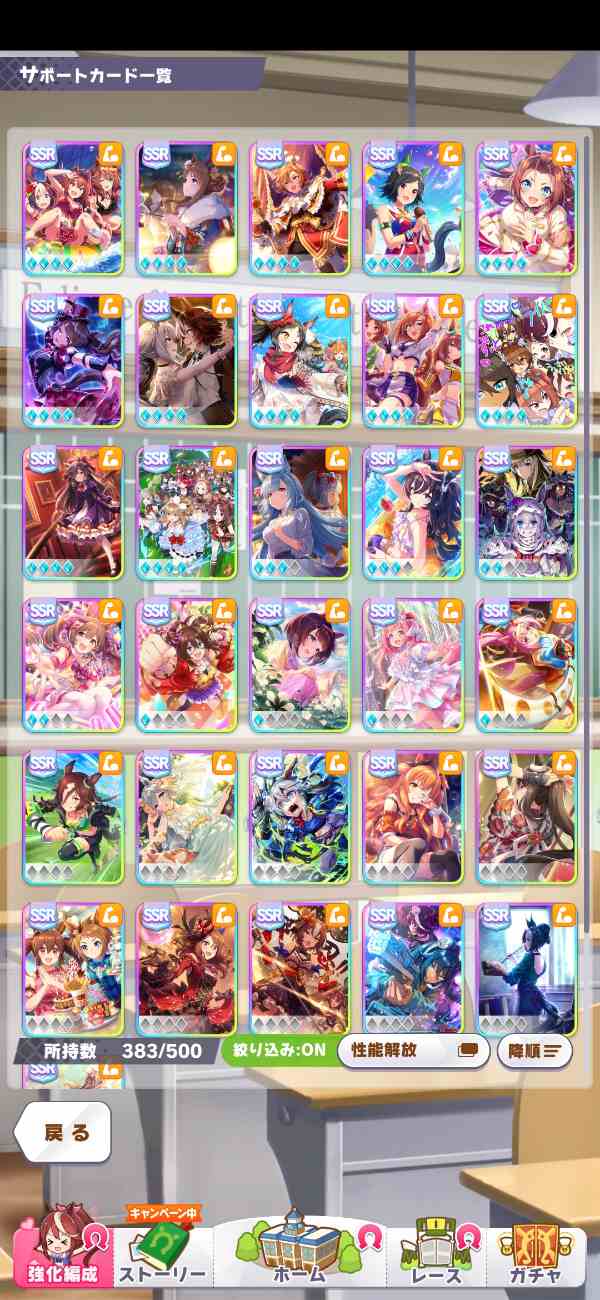Toggle the 降順 sort order
Viewport: 600px width, 1300px height.
[x=534, y=1050]
